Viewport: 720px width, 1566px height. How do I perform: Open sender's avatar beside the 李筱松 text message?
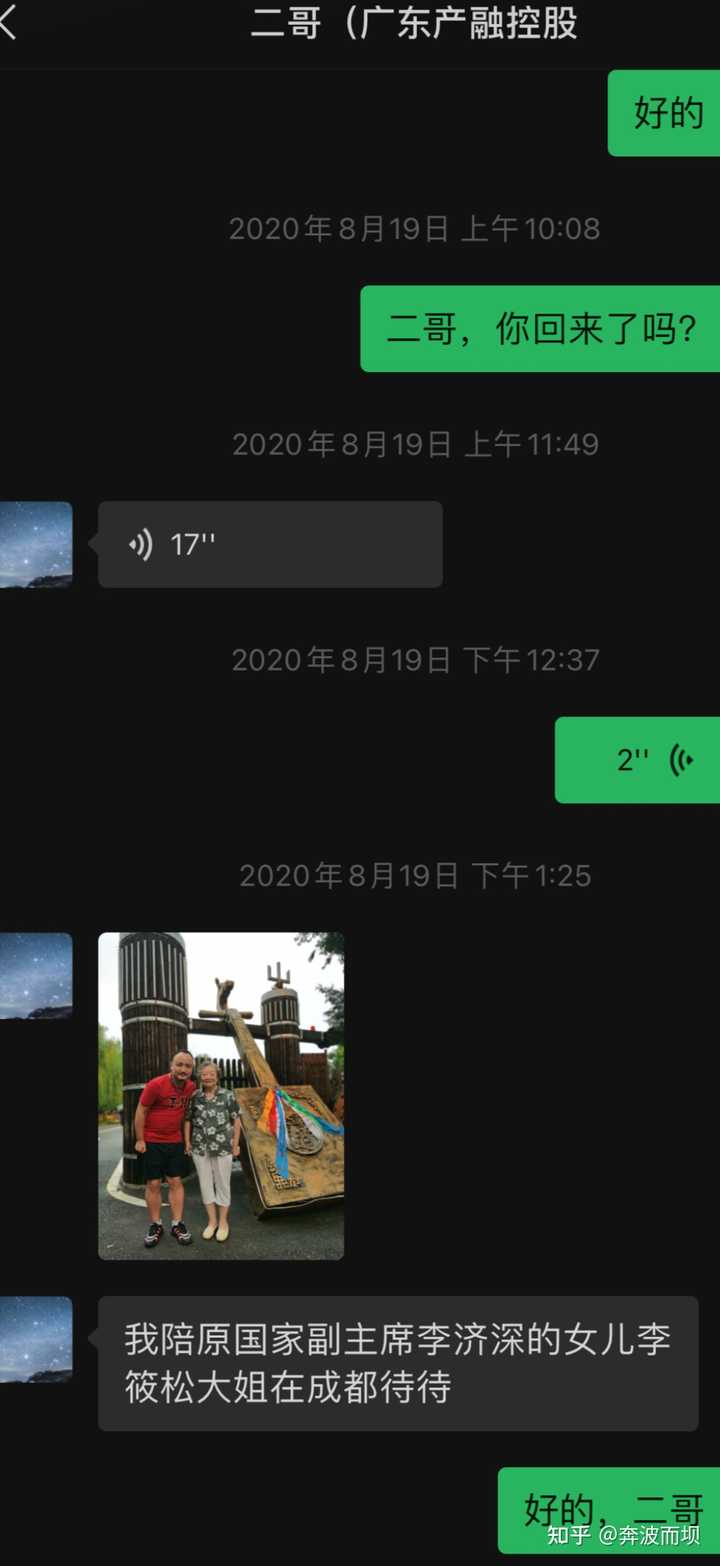[35, 1339]
